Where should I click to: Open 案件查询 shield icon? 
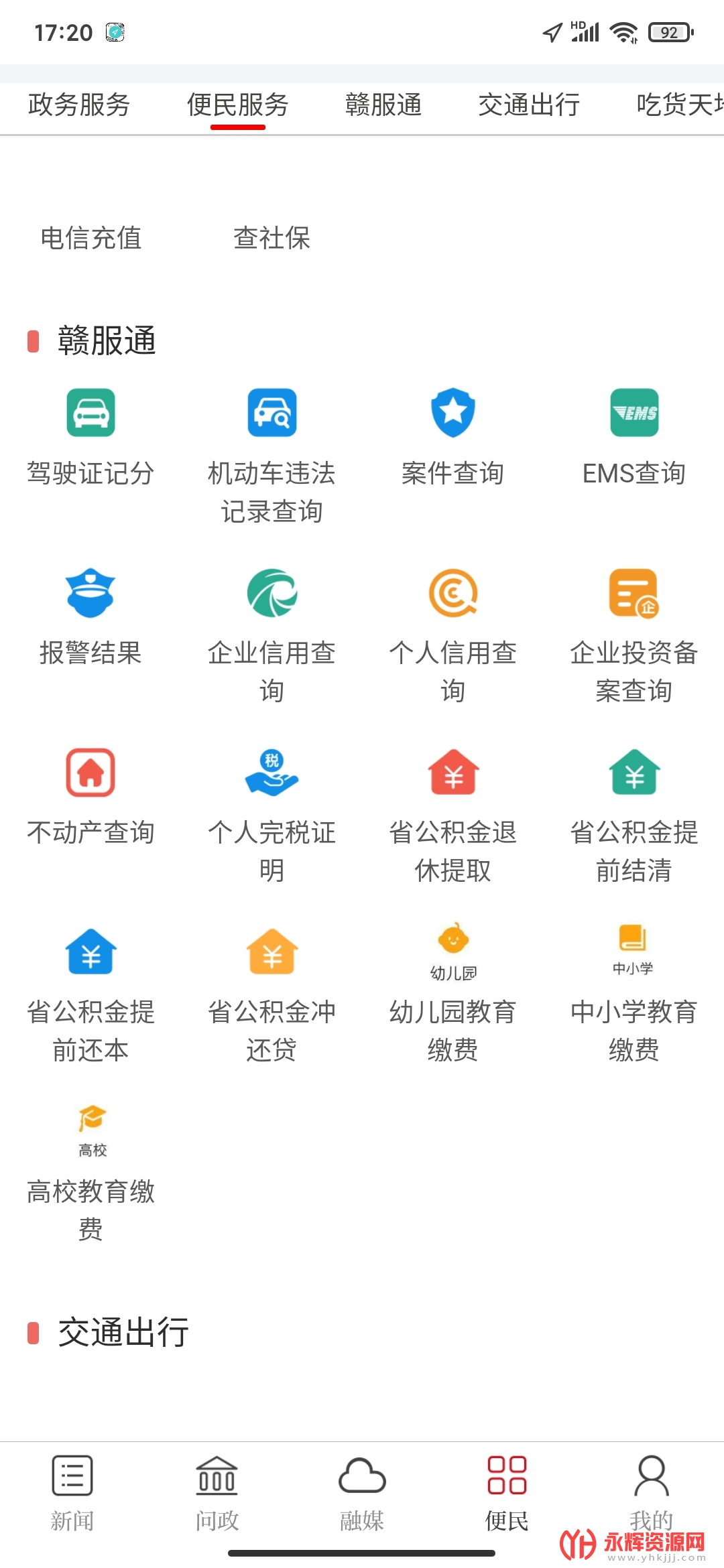pos(453,413)
